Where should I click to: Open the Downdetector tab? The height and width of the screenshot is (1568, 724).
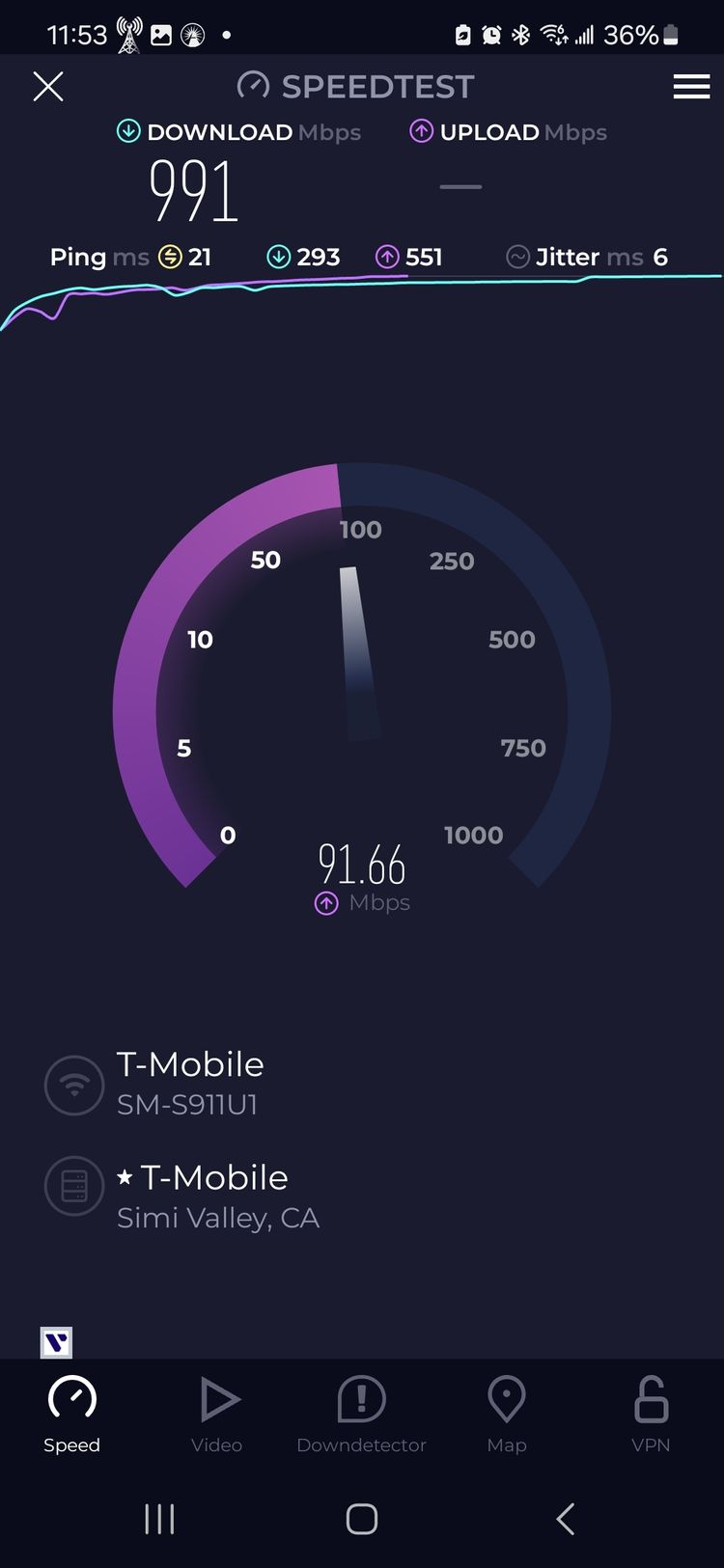point(361,1413)
